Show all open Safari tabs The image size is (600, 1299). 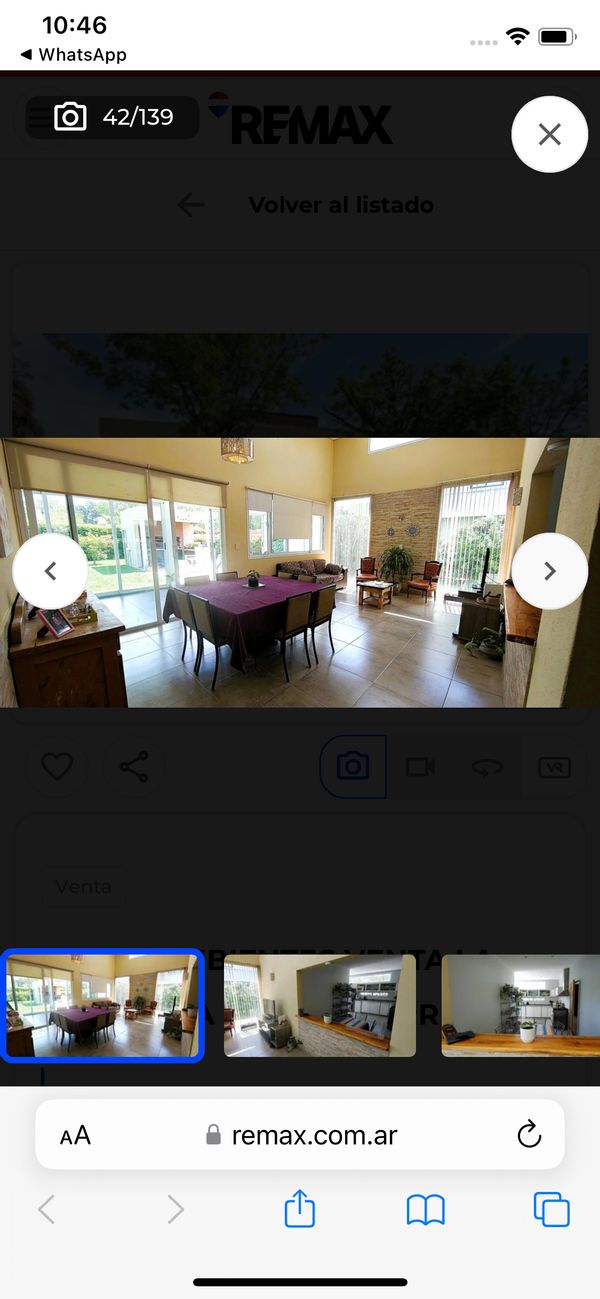[x=551, y=1210]
